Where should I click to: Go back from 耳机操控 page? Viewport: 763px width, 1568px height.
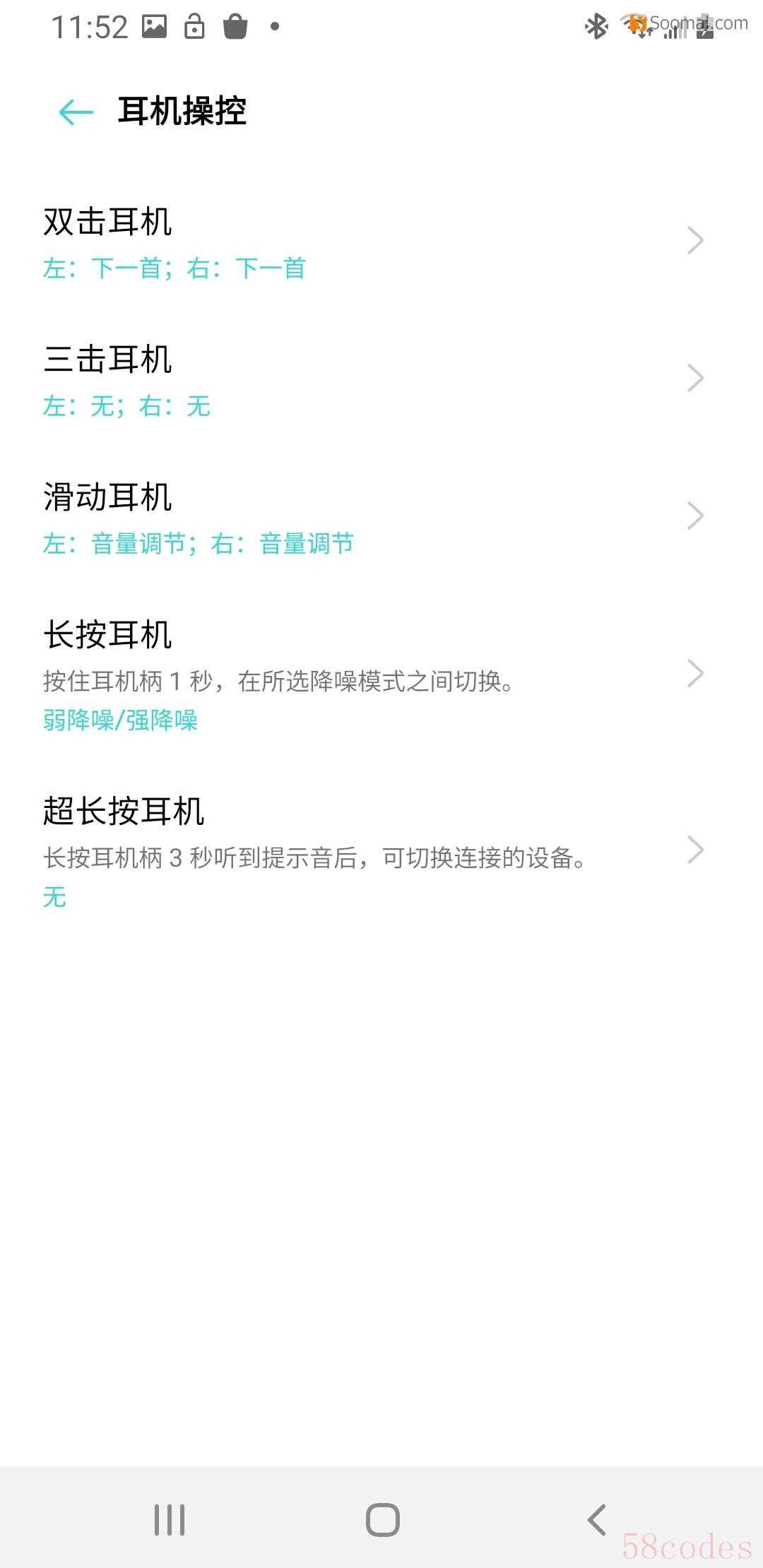click(76, 112)
